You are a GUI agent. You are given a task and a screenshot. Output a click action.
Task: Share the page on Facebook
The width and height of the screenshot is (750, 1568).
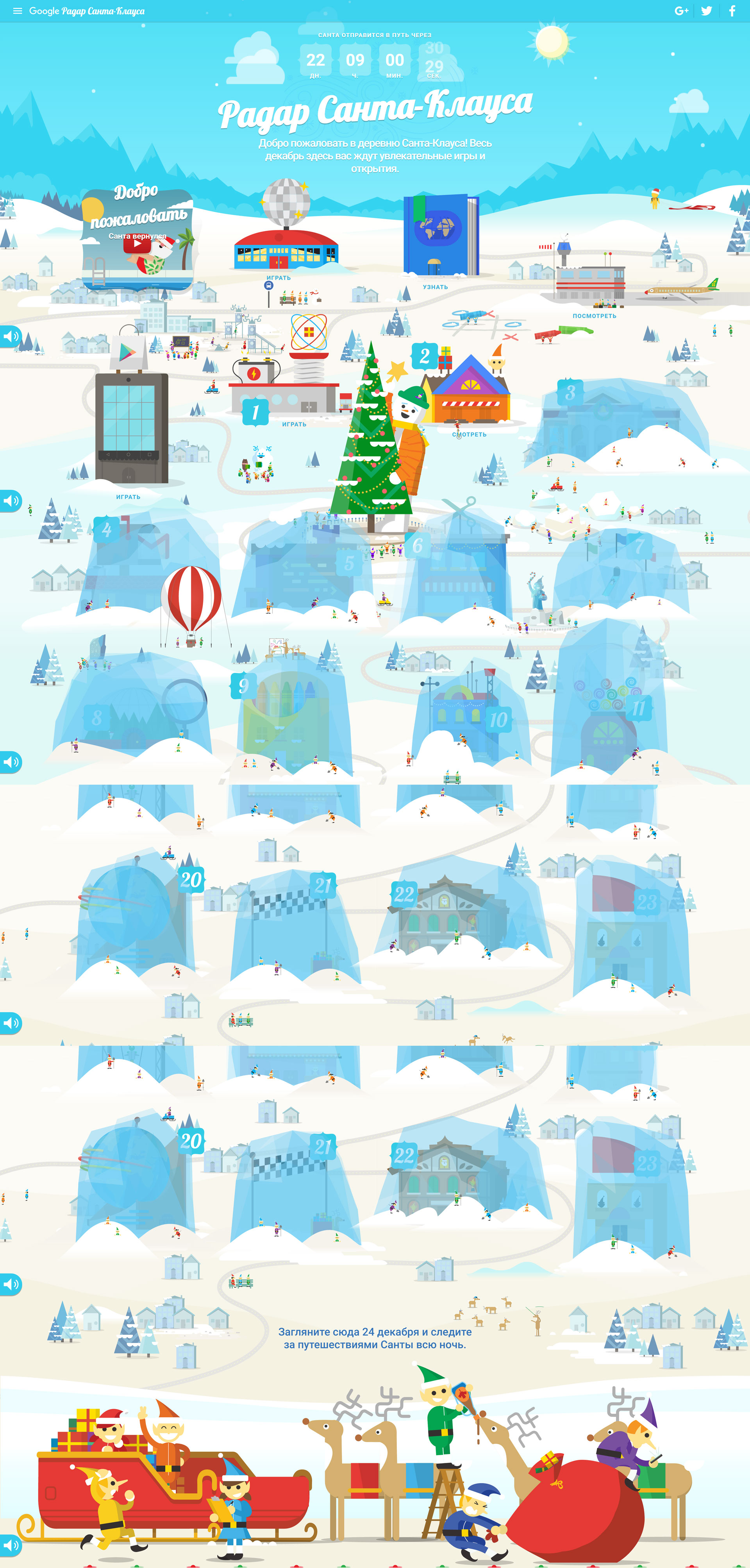click(x=732, y=11)
